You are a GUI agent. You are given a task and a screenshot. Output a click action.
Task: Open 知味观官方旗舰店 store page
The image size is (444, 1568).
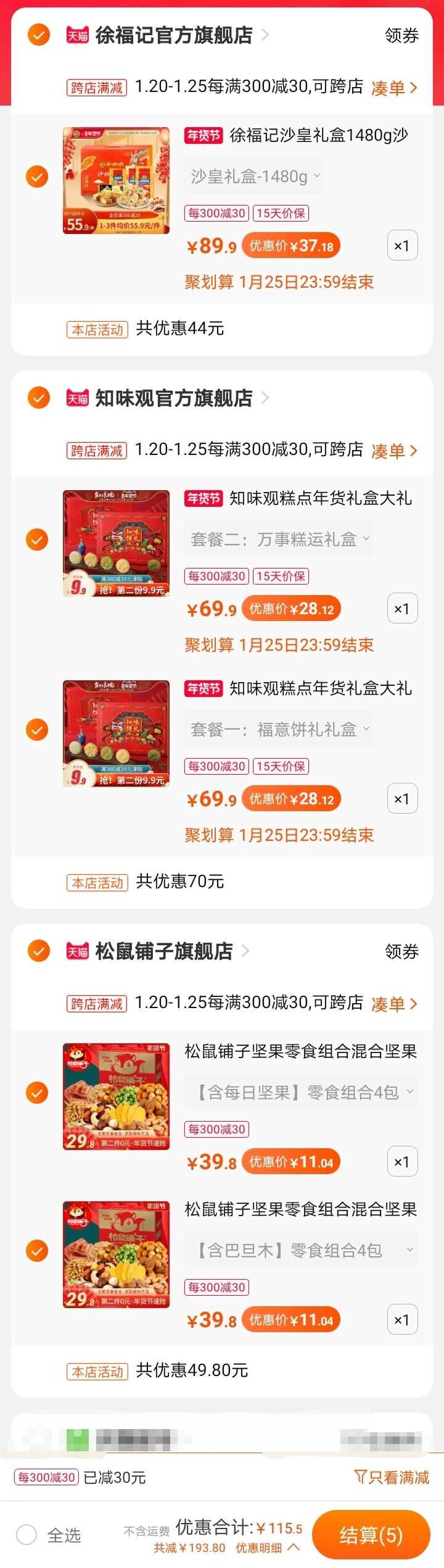[174, 398]
